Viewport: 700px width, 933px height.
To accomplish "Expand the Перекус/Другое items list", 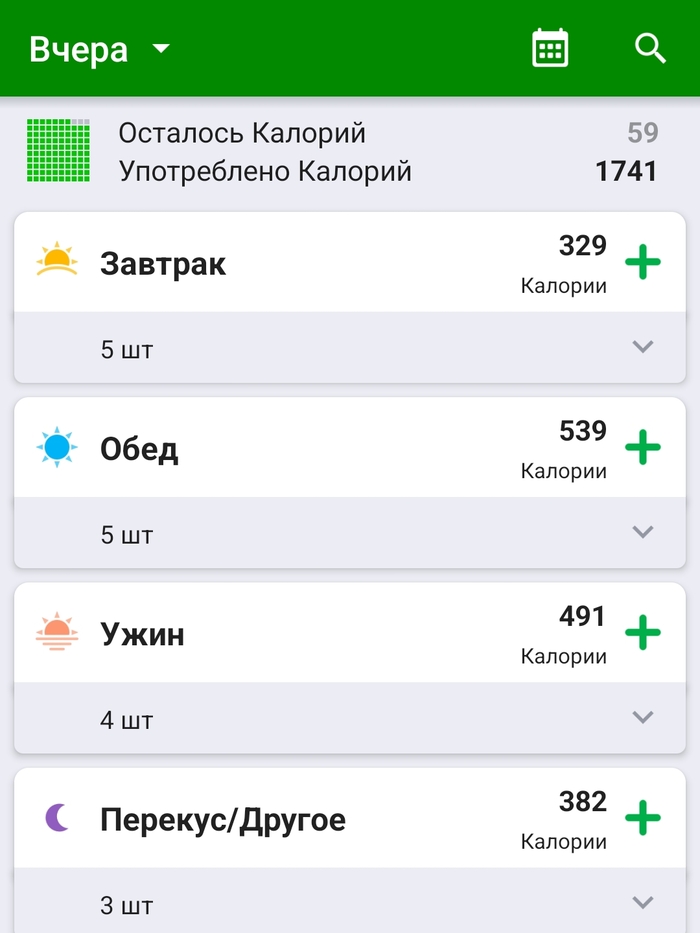I will point(643,902).
